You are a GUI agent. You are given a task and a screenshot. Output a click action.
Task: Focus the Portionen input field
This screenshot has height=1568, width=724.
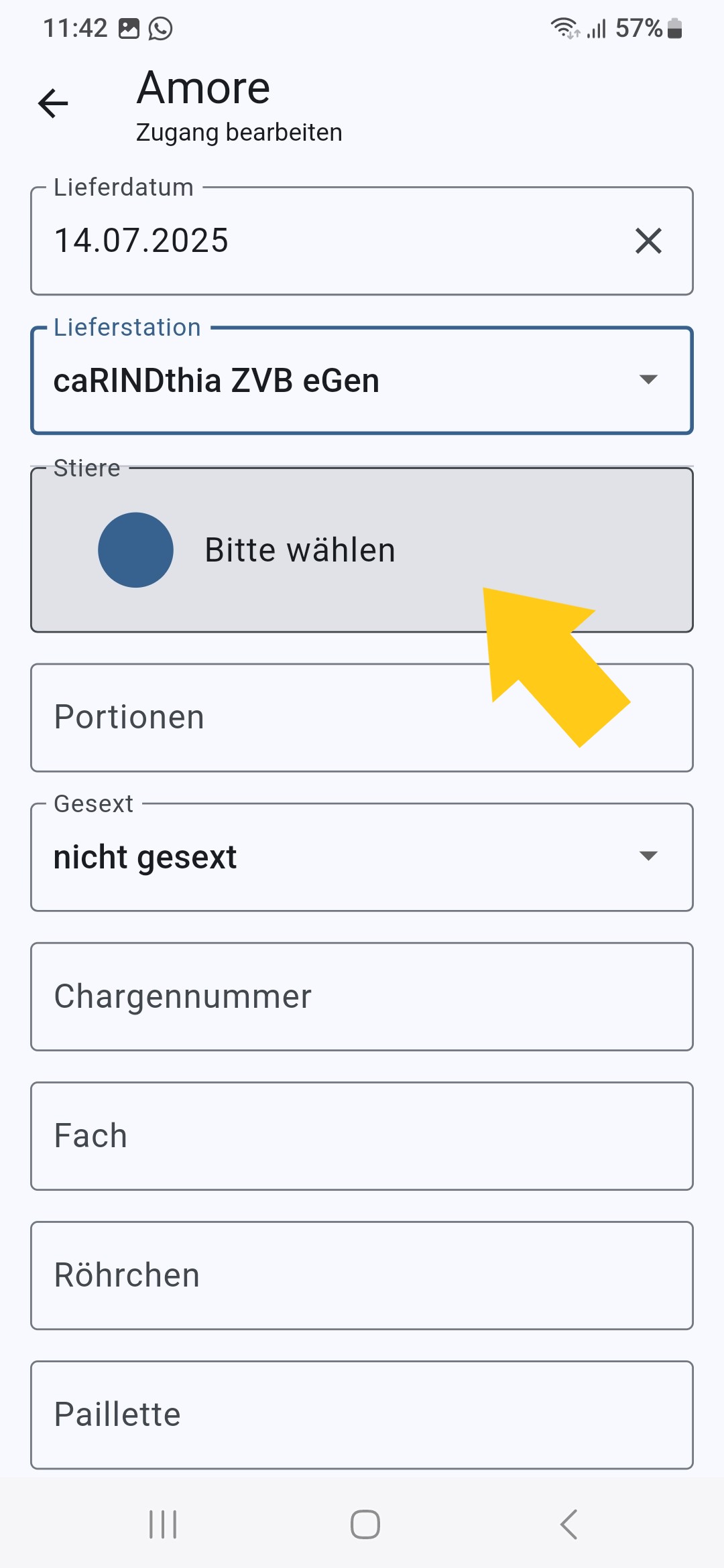click(x=362, y=718)
